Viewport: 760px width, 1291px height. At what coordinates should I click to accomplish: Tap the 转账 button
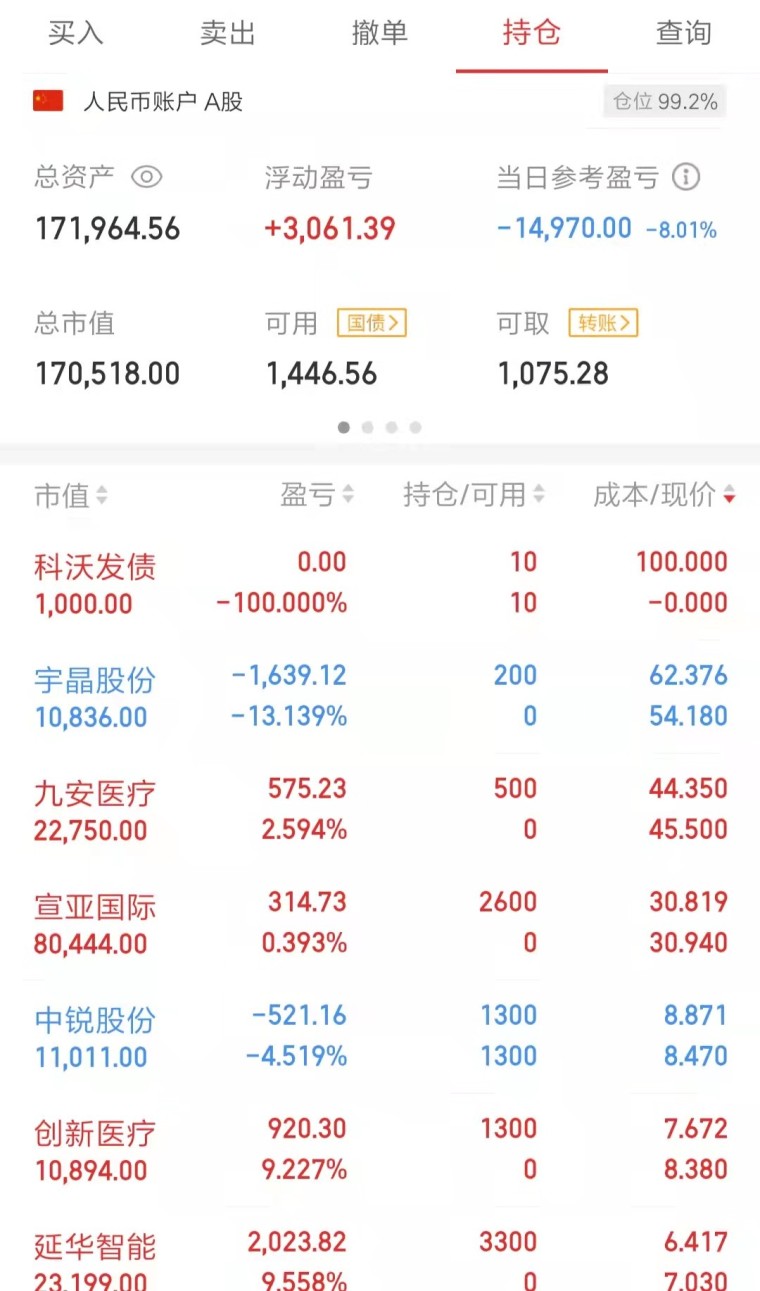[x=604, y=323]
